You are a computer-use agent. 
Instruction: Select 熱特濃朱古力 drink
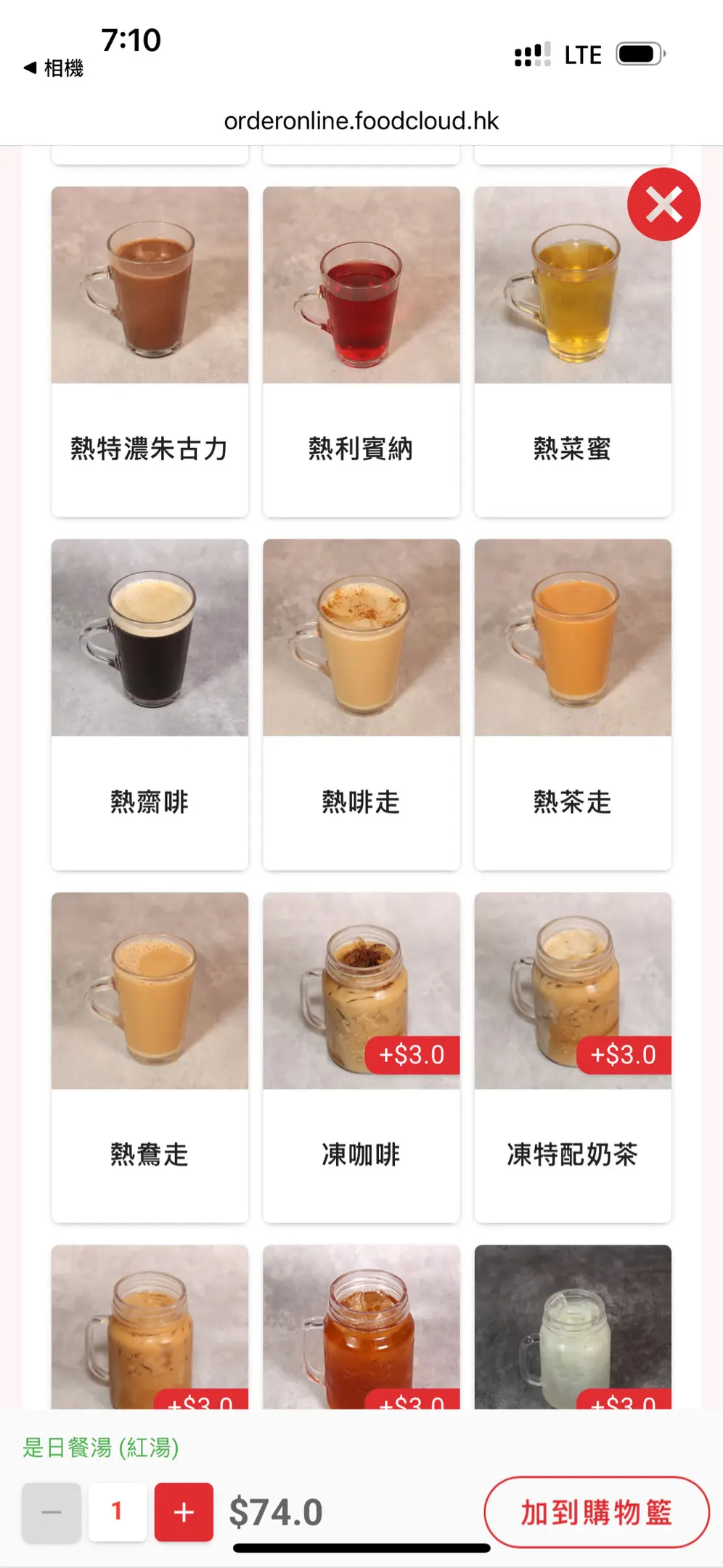tap(150, 351)
